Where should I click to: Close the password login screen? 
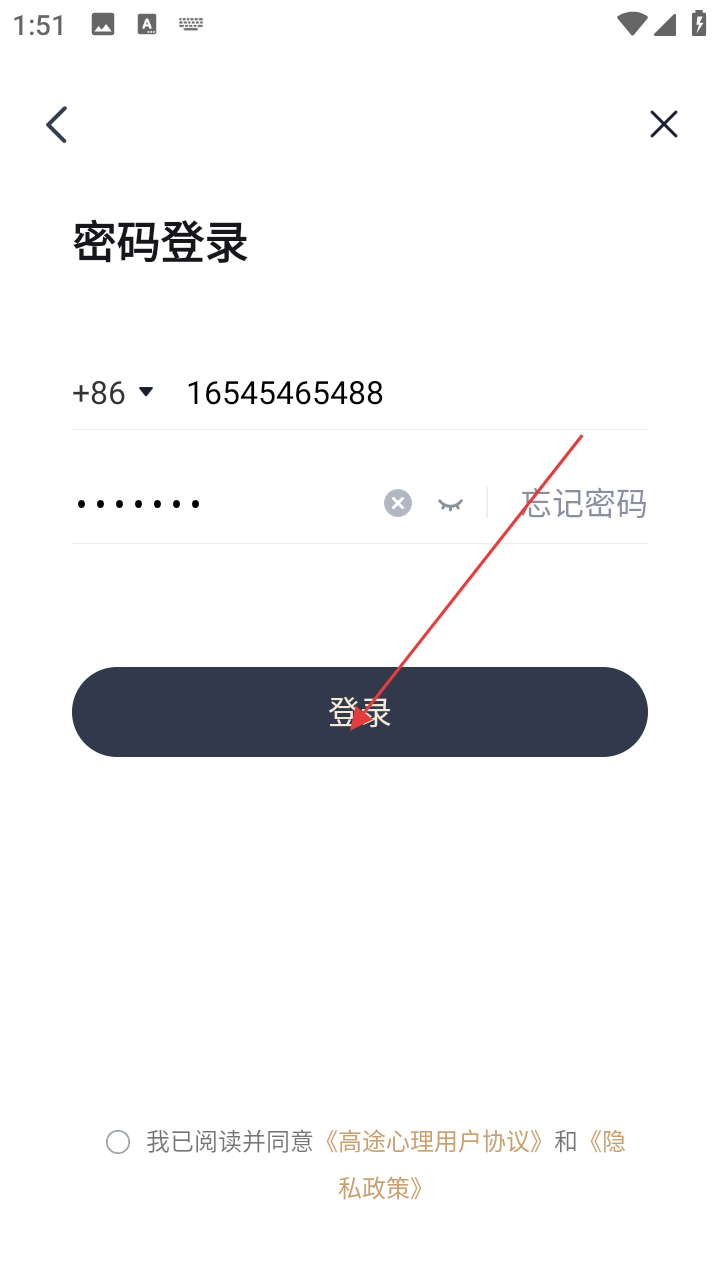tap(663, 124)
